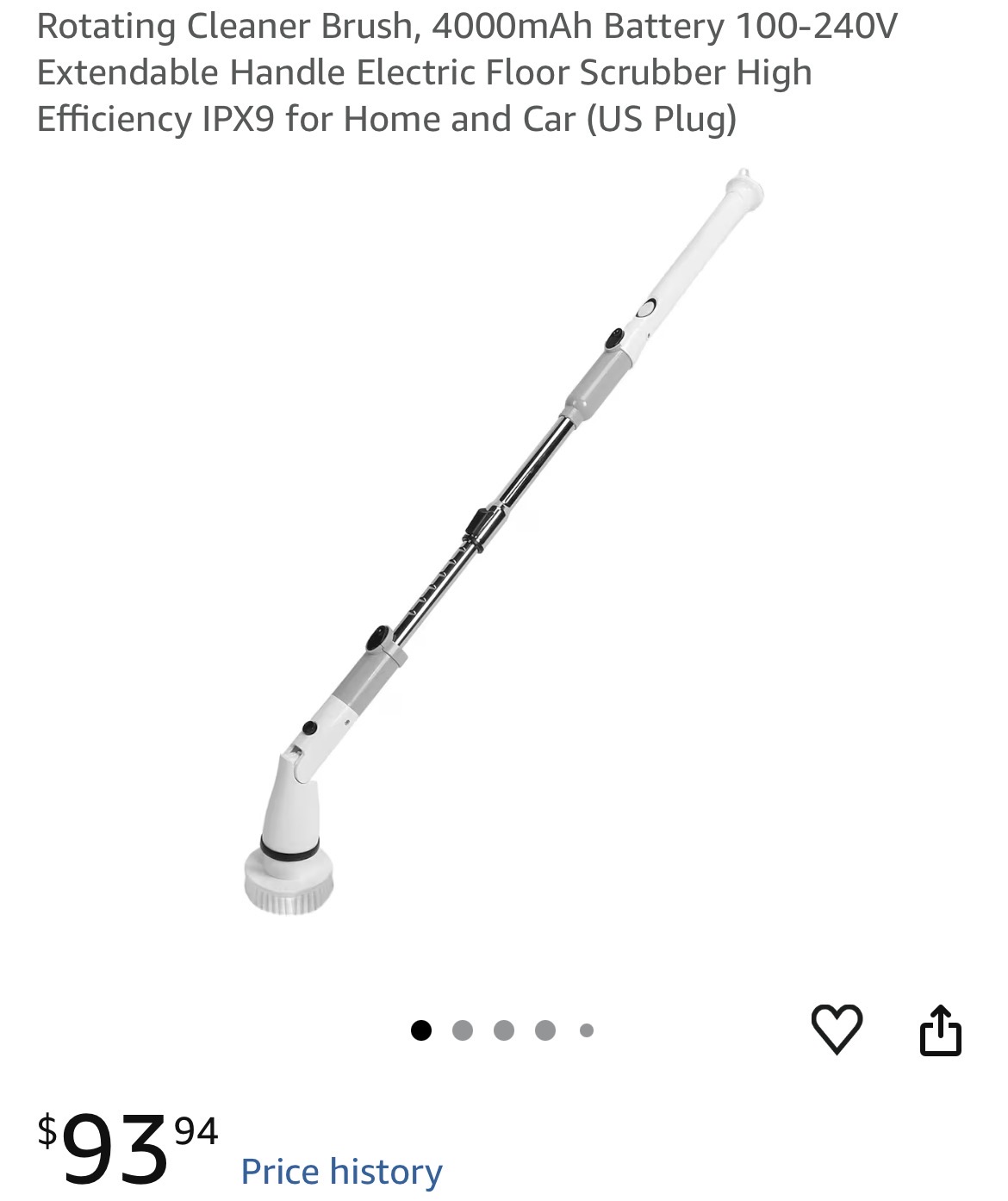Open the scrubber product image
Image resolution: width=1008 pixels, height=1201 pixels.
(x=503, y=543)
